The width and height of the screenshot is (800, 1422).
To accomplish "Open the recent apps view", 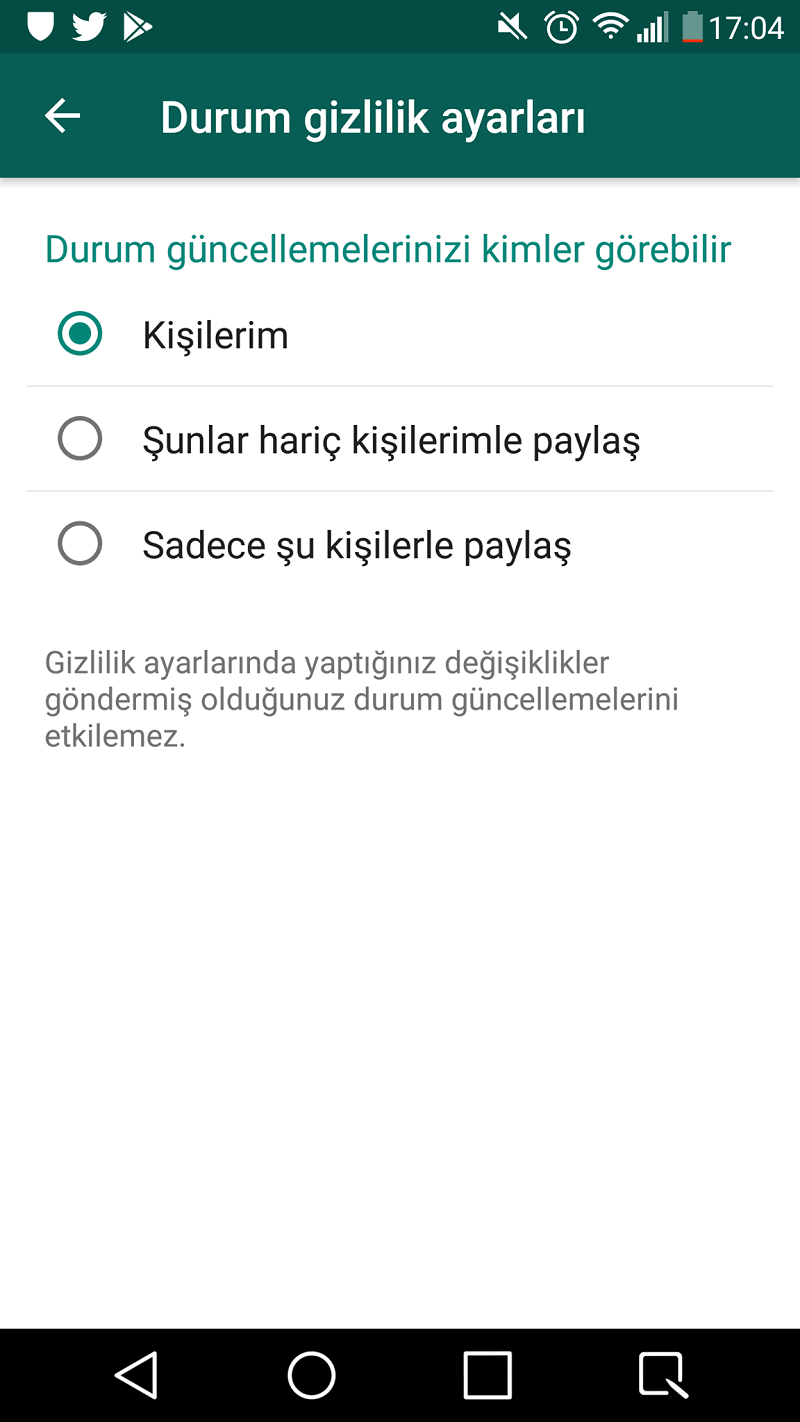I will pos(488,1375).
